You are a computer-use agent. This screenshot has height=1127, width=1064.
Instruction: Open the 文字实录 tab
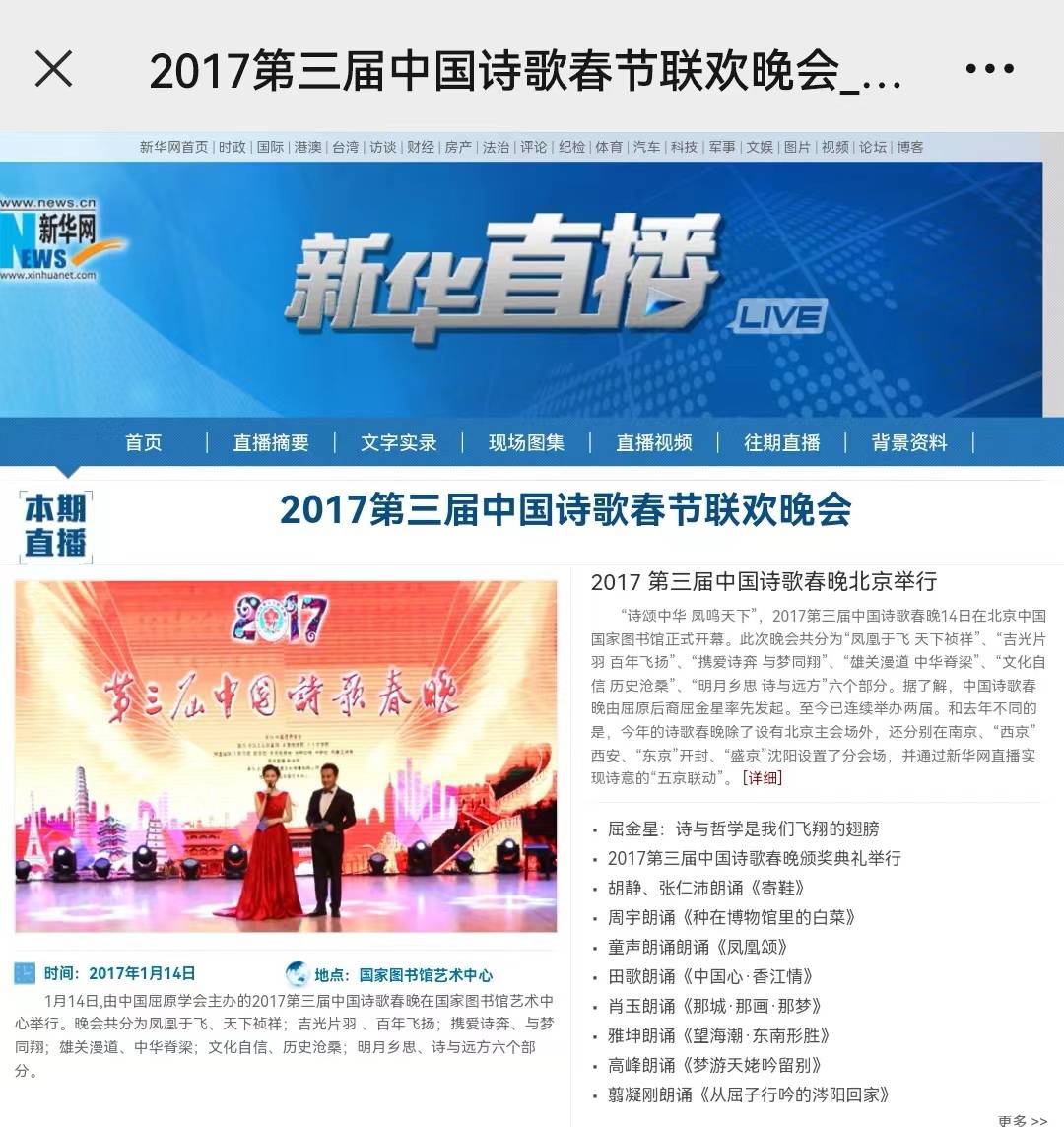399,443
